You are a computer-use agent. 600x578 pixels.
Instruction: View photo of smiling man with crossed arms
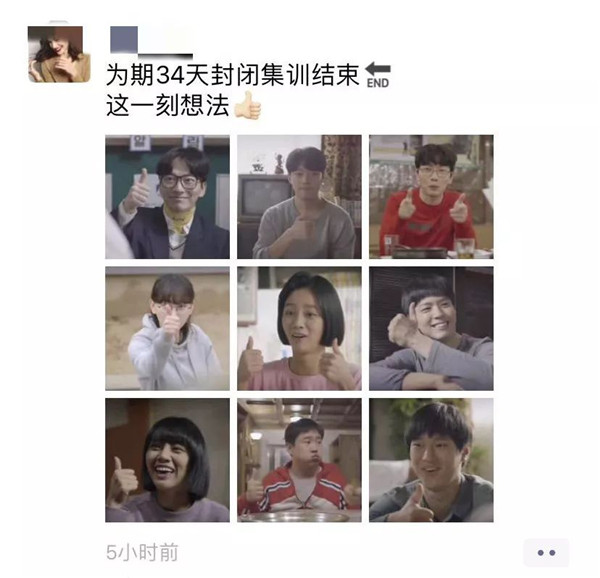point(430,328)
